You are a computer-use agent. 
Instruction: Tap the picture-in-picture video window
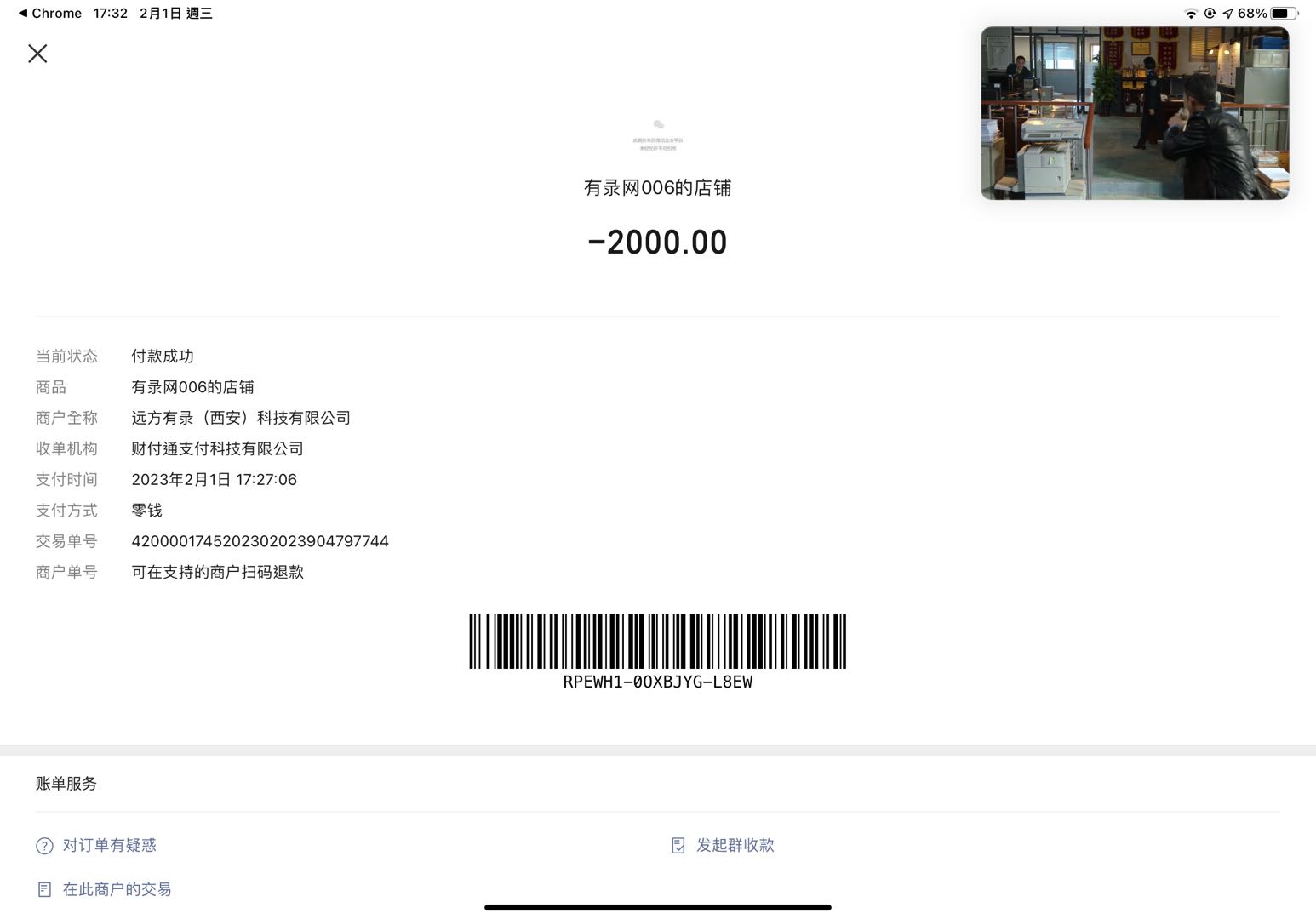[1134, 113]
